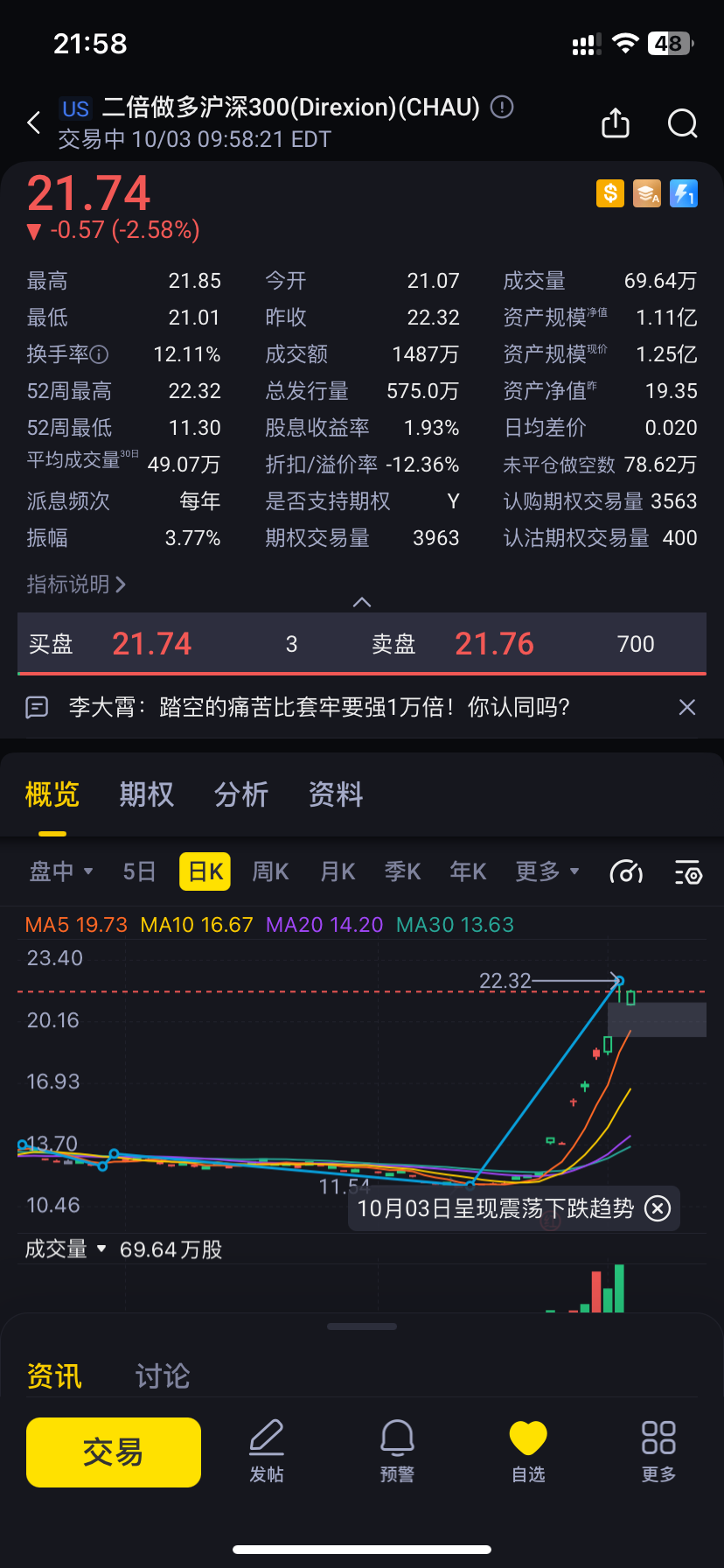
Task: Switch to the 讨论 discussion tab
Action: tap(162, 1376)
